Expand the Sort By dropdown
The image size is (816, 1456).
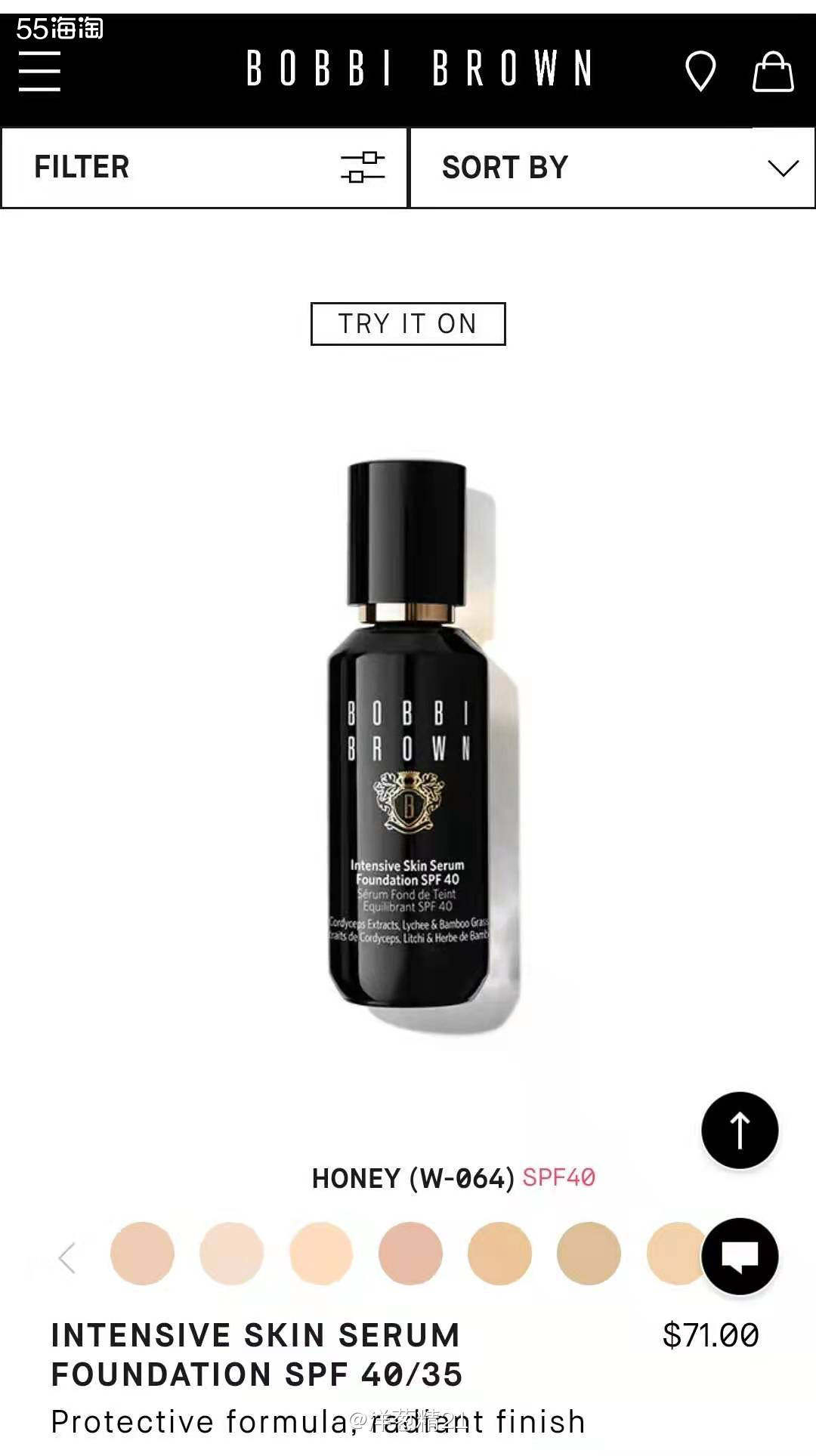coord(612,168)
